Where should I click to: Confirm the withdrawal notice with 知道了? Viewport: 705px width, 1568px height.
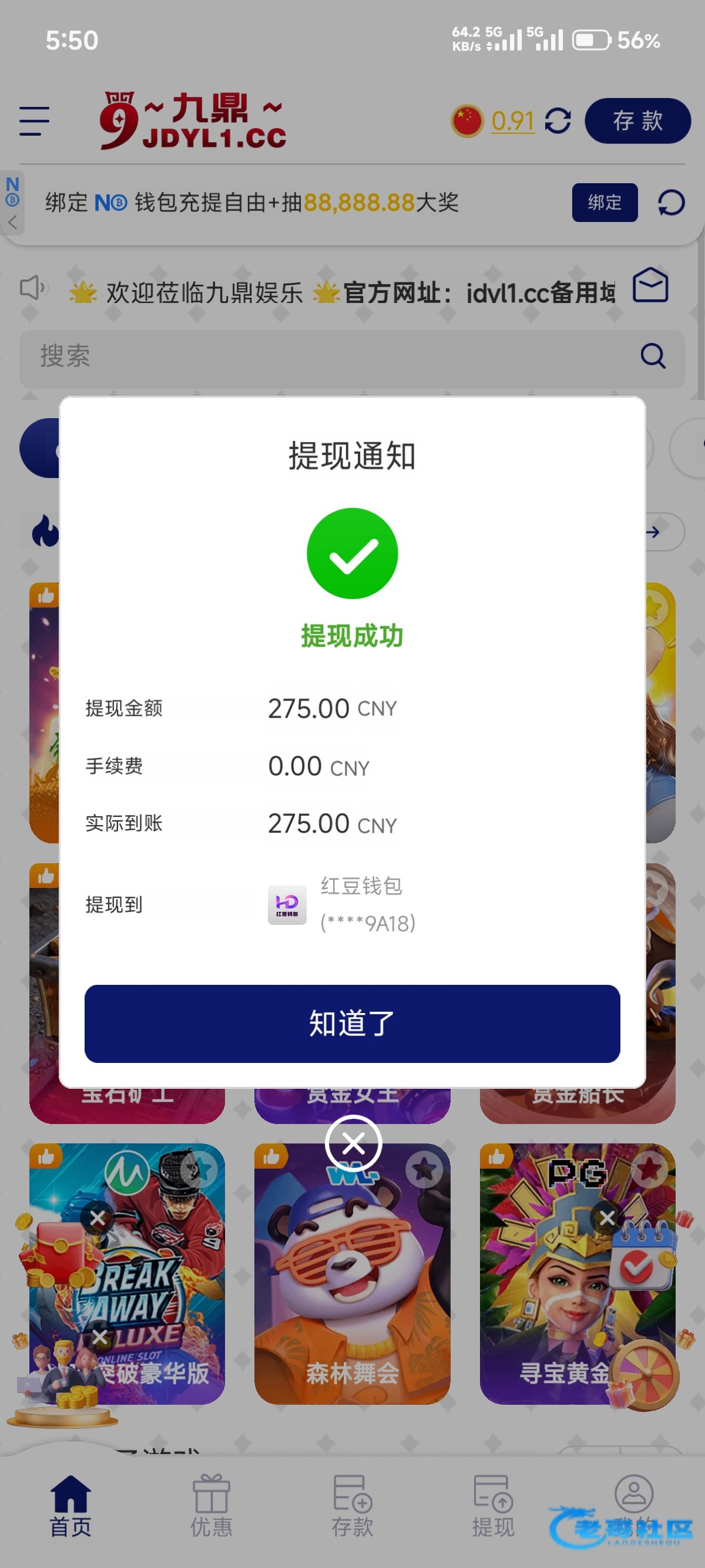(352, 1023)
